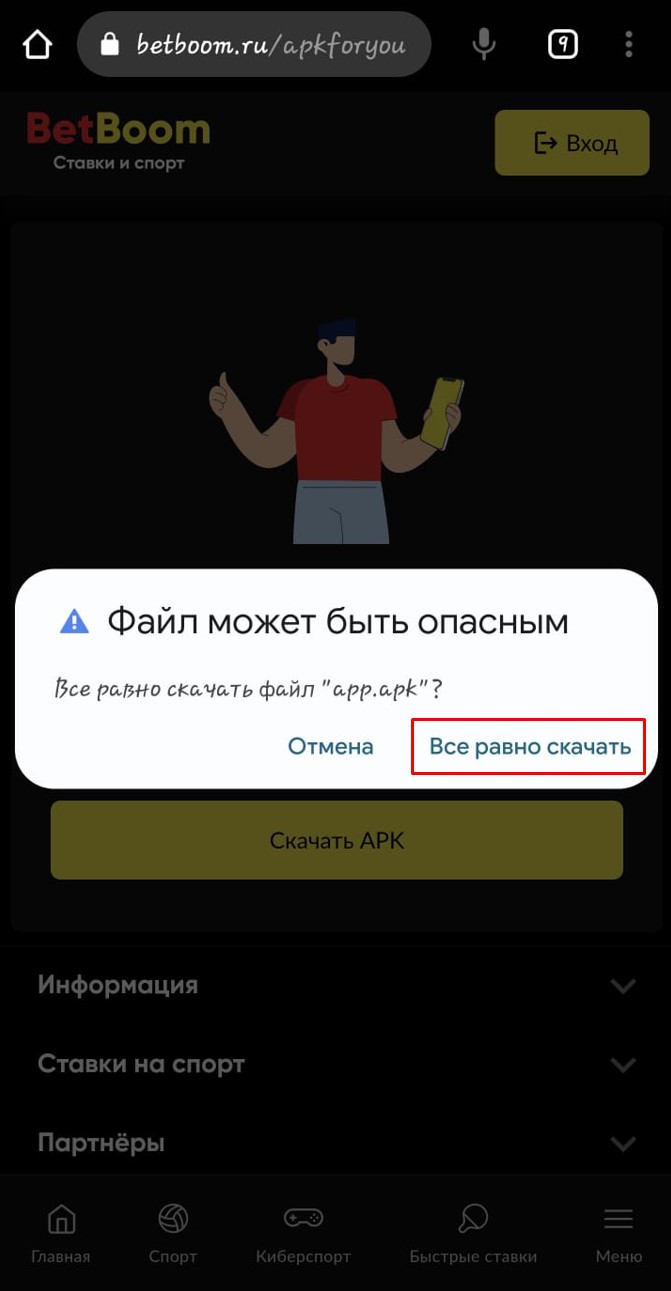Open the "Меню" hamburger menu

click(x=618, y=1233)
